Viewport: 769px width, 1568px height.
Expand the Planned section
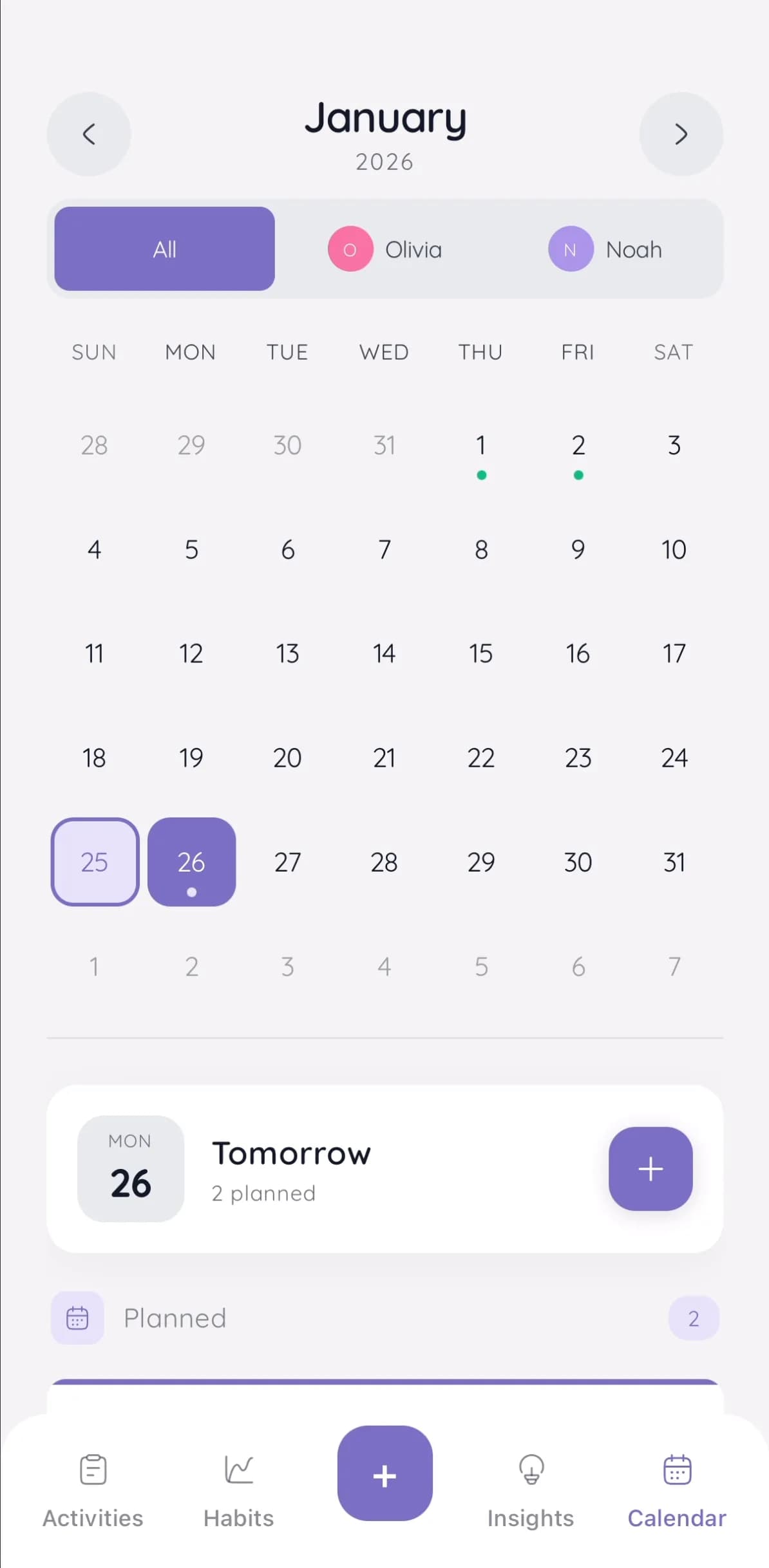174,1318
